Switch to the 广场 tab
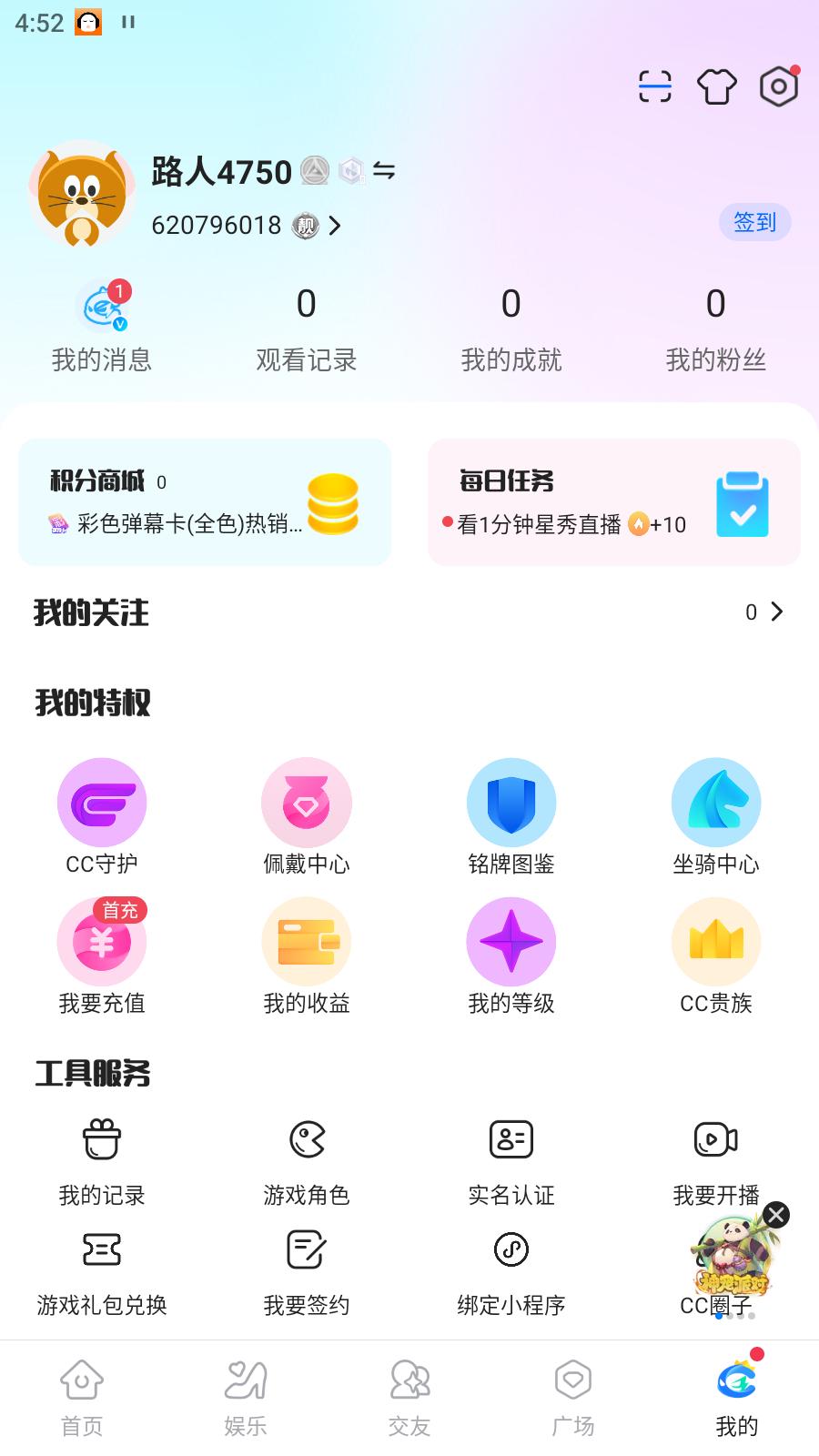The image size is (819, 1456). tap(573, 1399)
